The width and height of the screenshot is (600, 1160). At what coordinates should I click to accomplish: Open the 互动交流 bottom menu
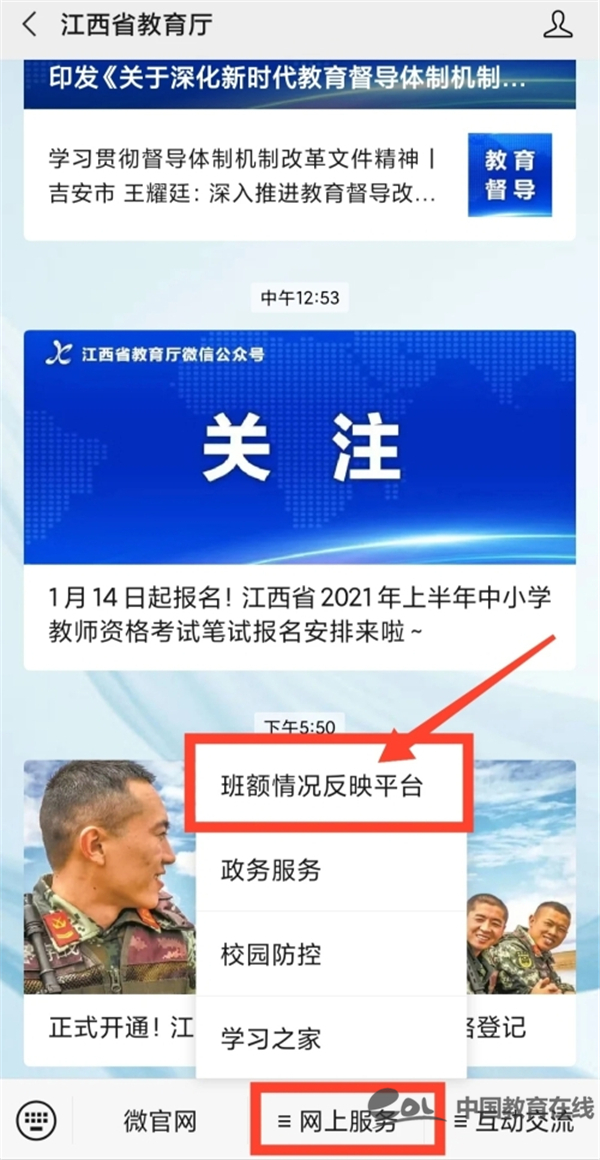[x=515, y=1122]
